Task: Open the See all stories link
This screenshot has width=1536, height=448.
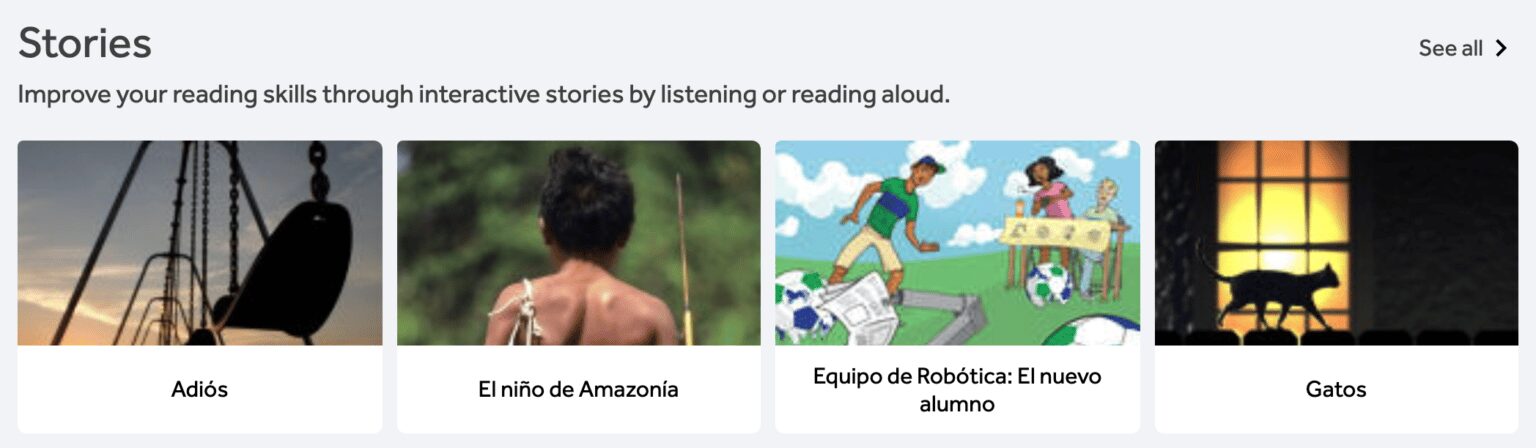Action: pyautogui.click(x=1462, y=48)
